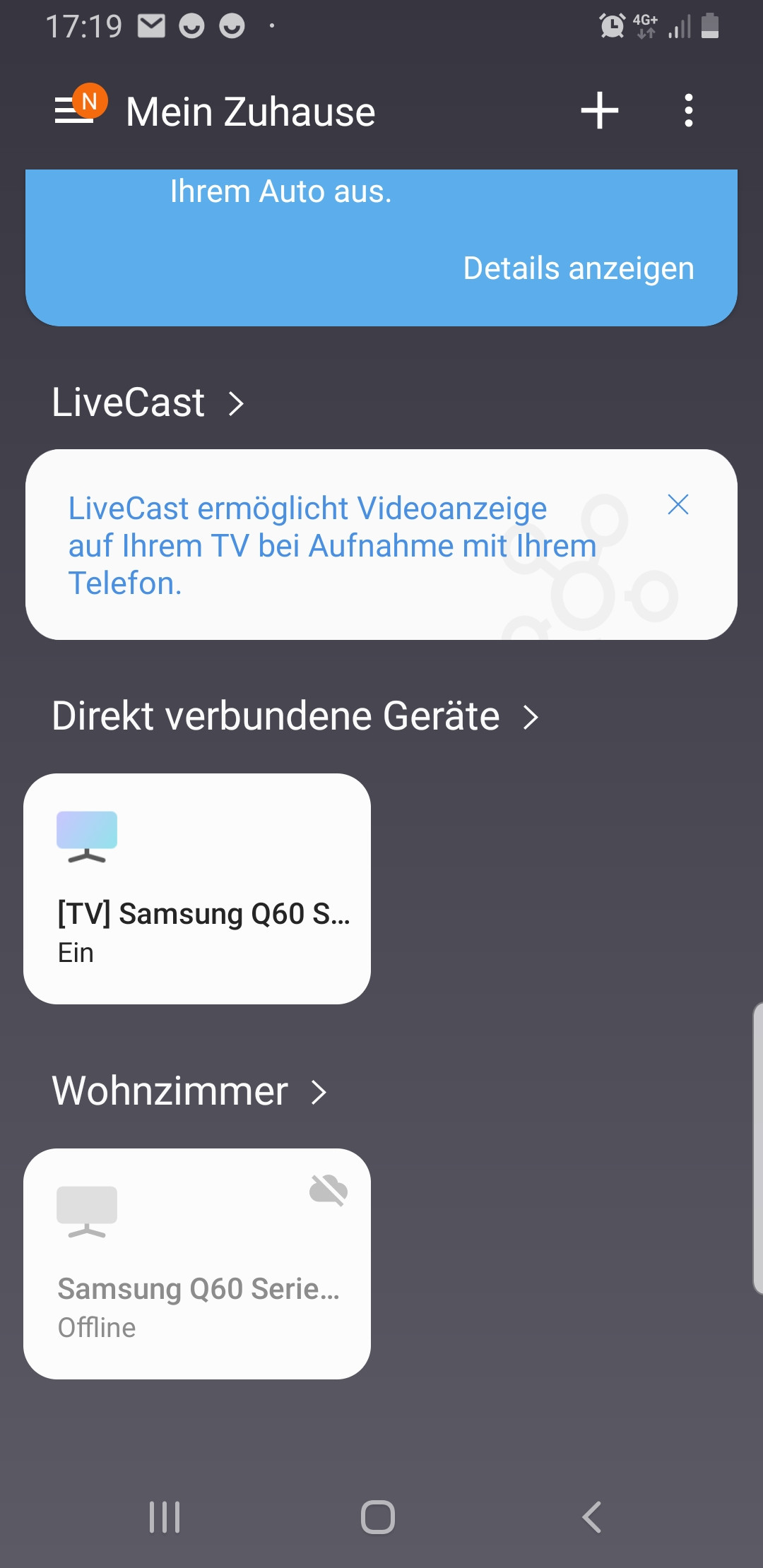Open the hamburger navigation menu
The width and height of the screenshot is (763, 1568).
(x=75, y=111)
